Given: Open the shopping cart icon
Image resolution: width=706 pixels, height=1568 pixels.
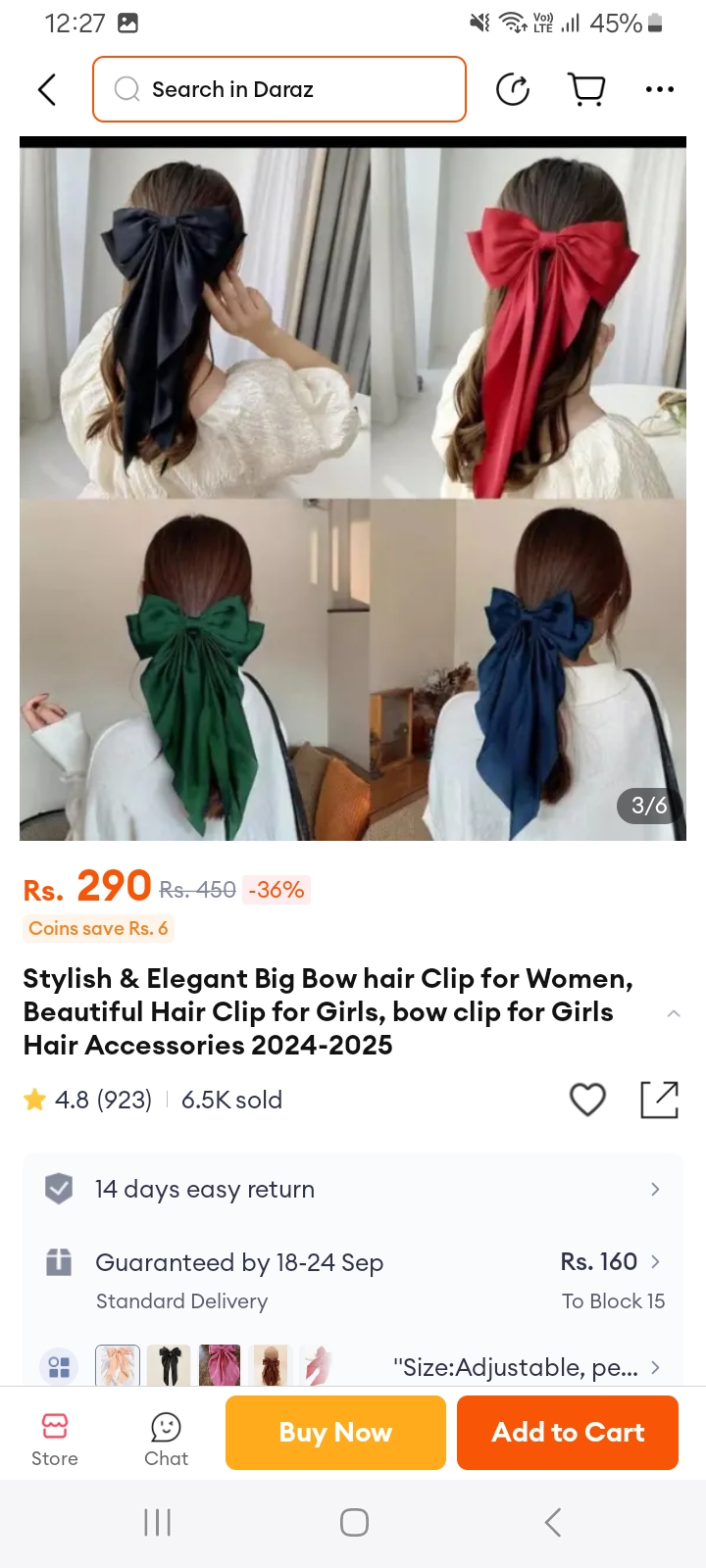Looking at the screenshot, I should point(586,89).
